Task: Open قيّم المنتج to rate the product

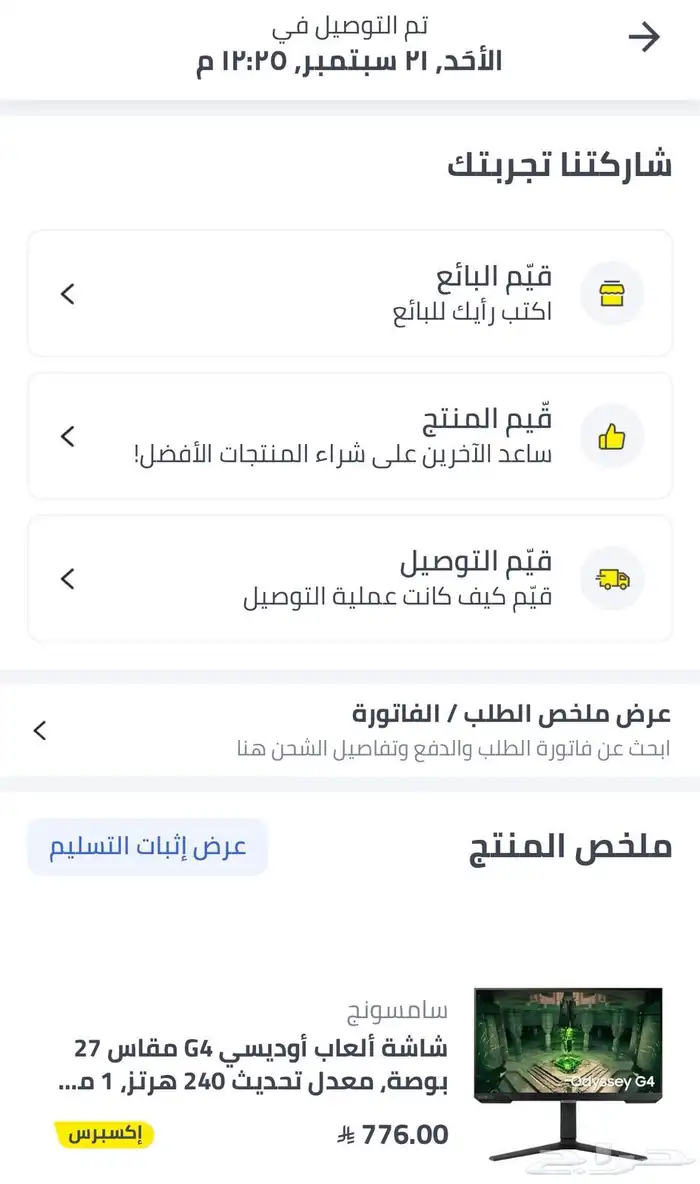Action: click(x=350, y=436)
